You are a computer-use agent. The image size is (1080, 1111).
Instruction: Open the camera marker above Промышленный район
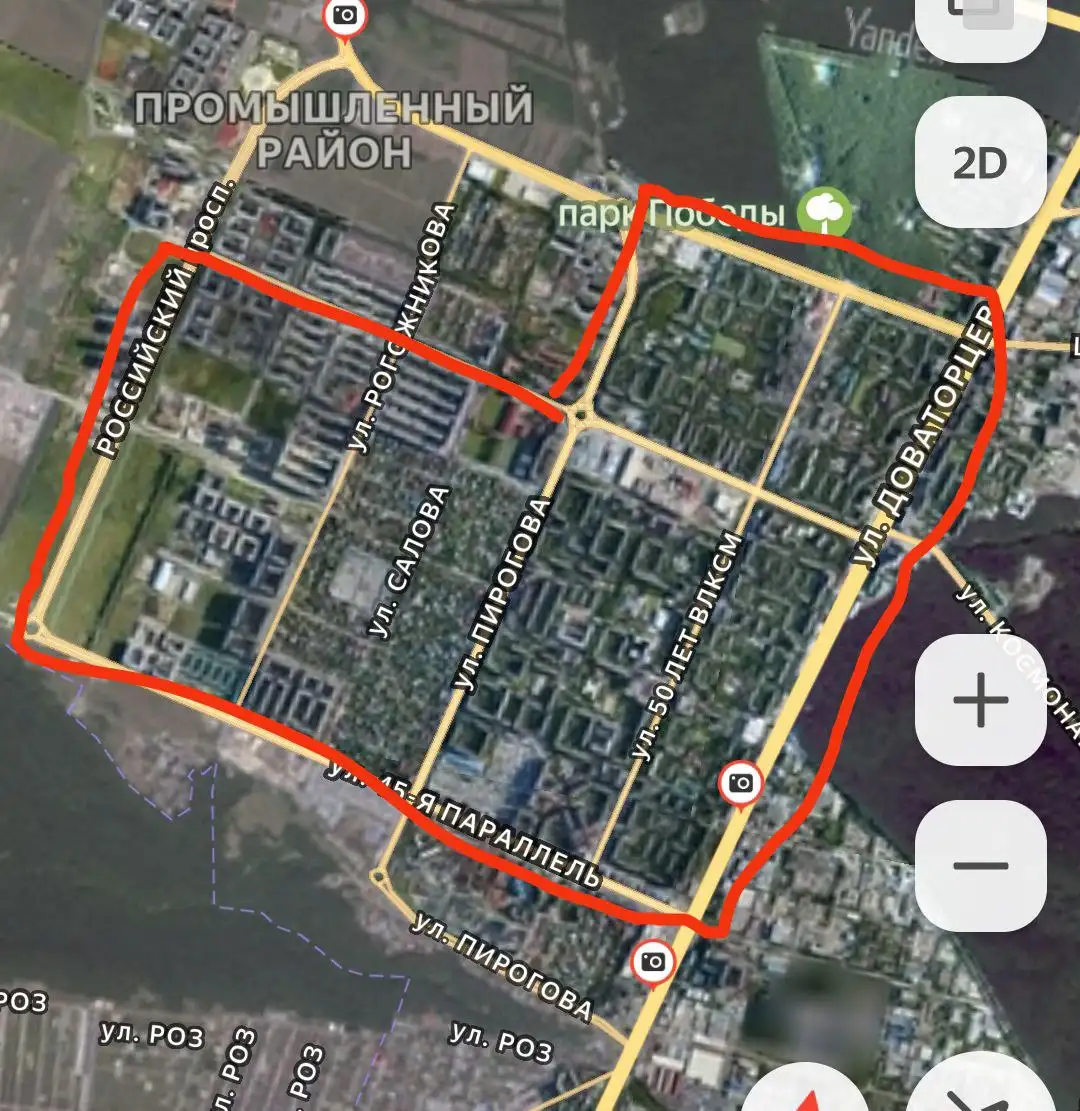345,14
